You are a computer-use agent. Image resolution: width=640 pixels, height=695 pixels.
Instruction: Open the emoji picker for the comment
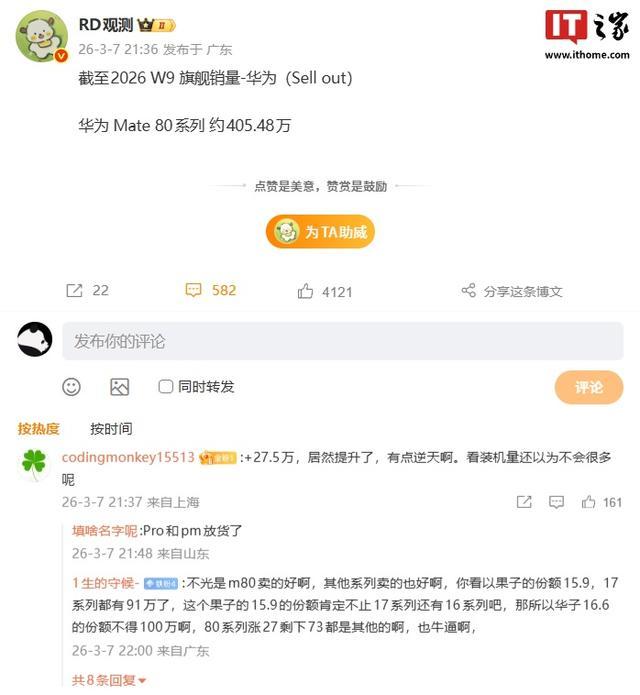tap(71, 386)
